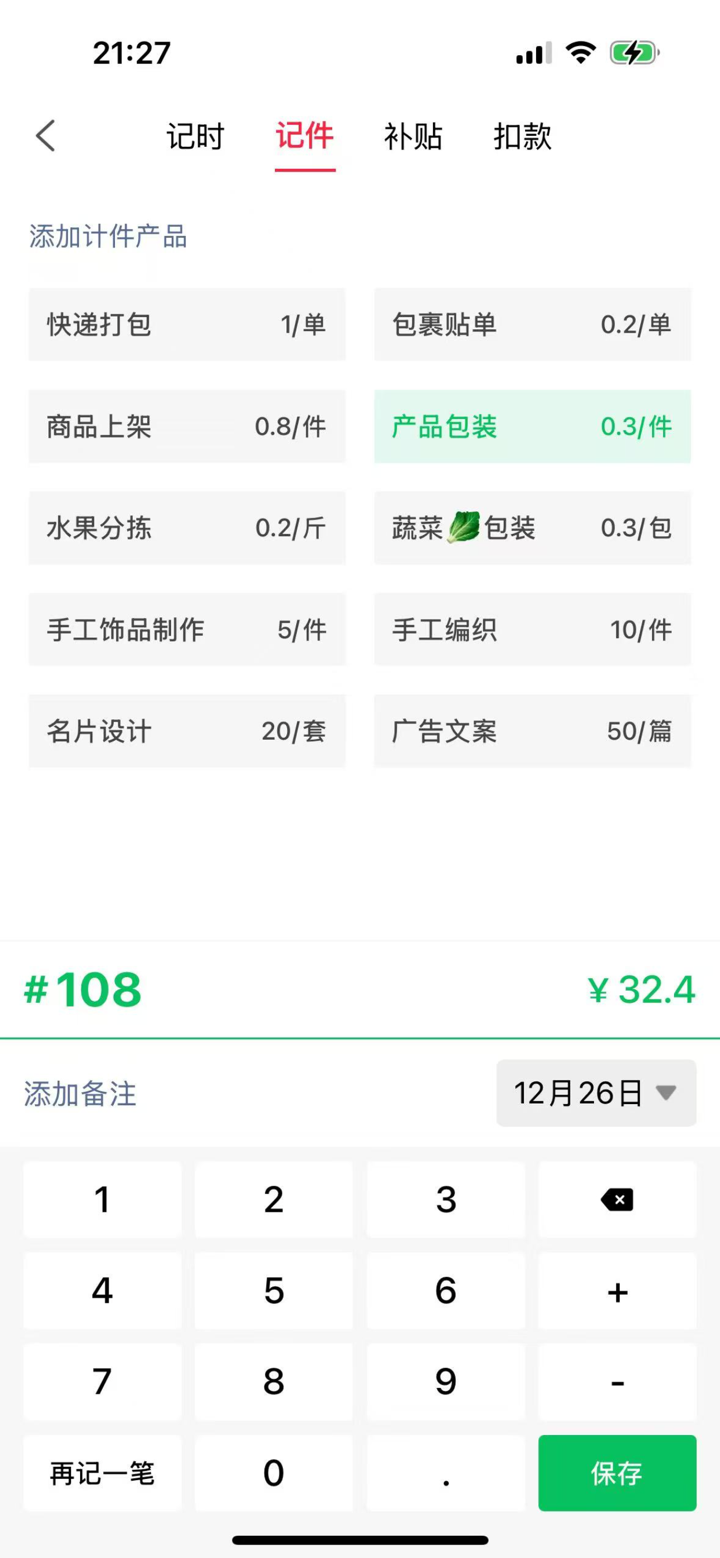Click 添加备注 to add a note
Viewport: 720px width, 1558px height.
79,1093
